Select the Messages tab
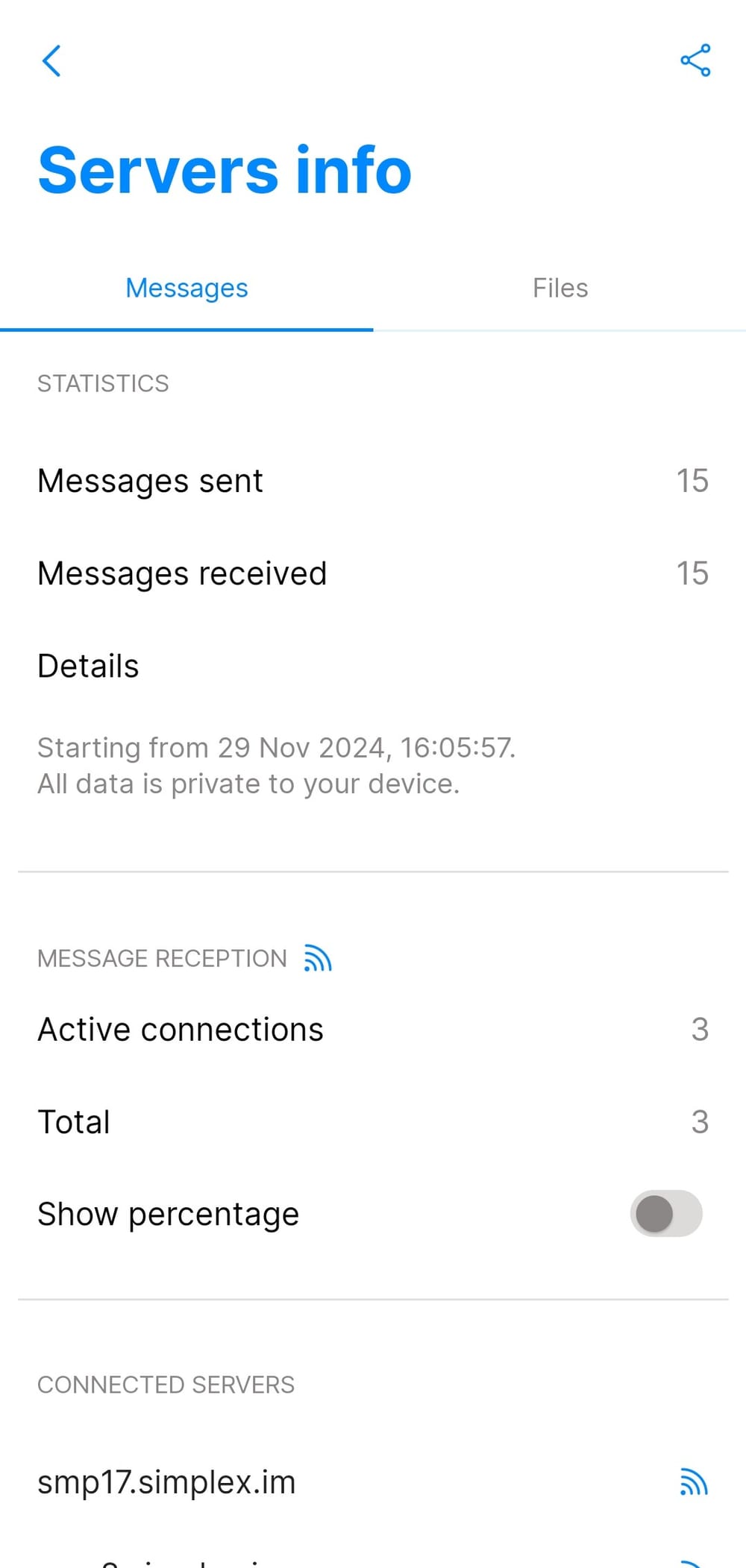 point(186,288)
